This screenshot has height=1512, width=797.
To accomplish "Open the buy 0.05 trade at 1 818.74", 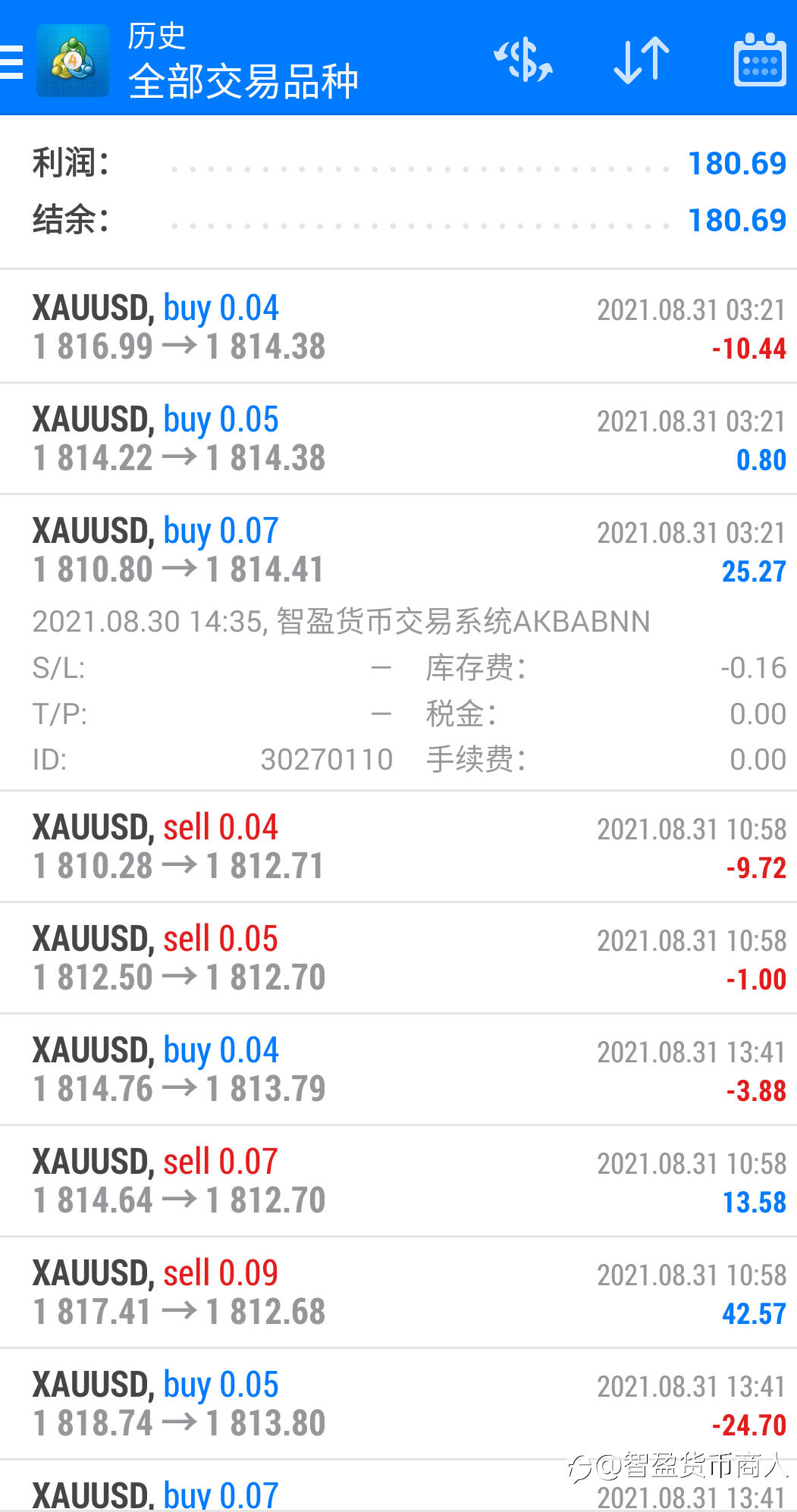I will [398, 1404].
